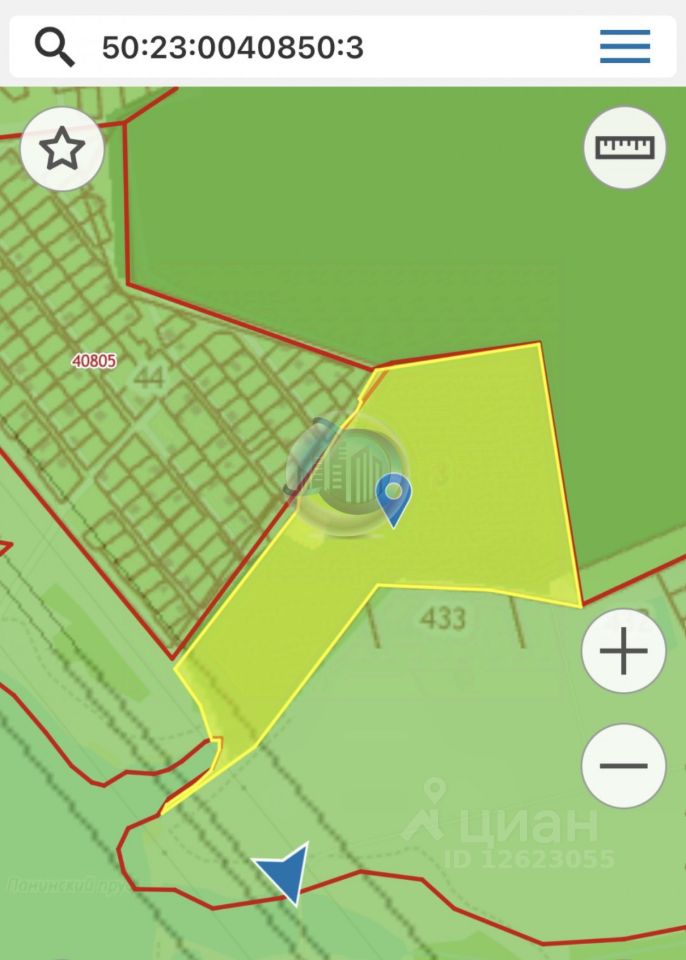Open the ruler measurement tool
This screenshot has width=686, height=960.
625,148
